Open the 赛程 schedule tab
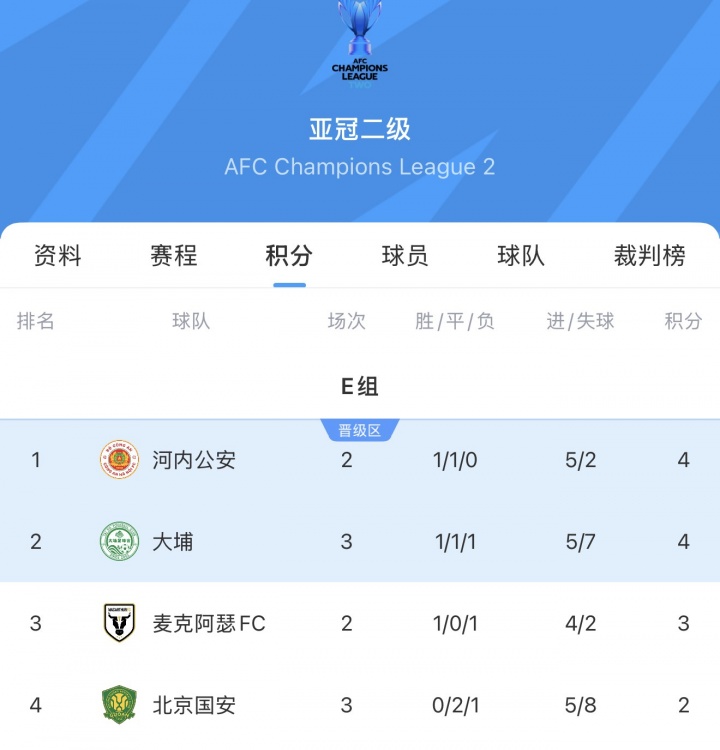This screenshot has height=750, width=720. (173, 256)
